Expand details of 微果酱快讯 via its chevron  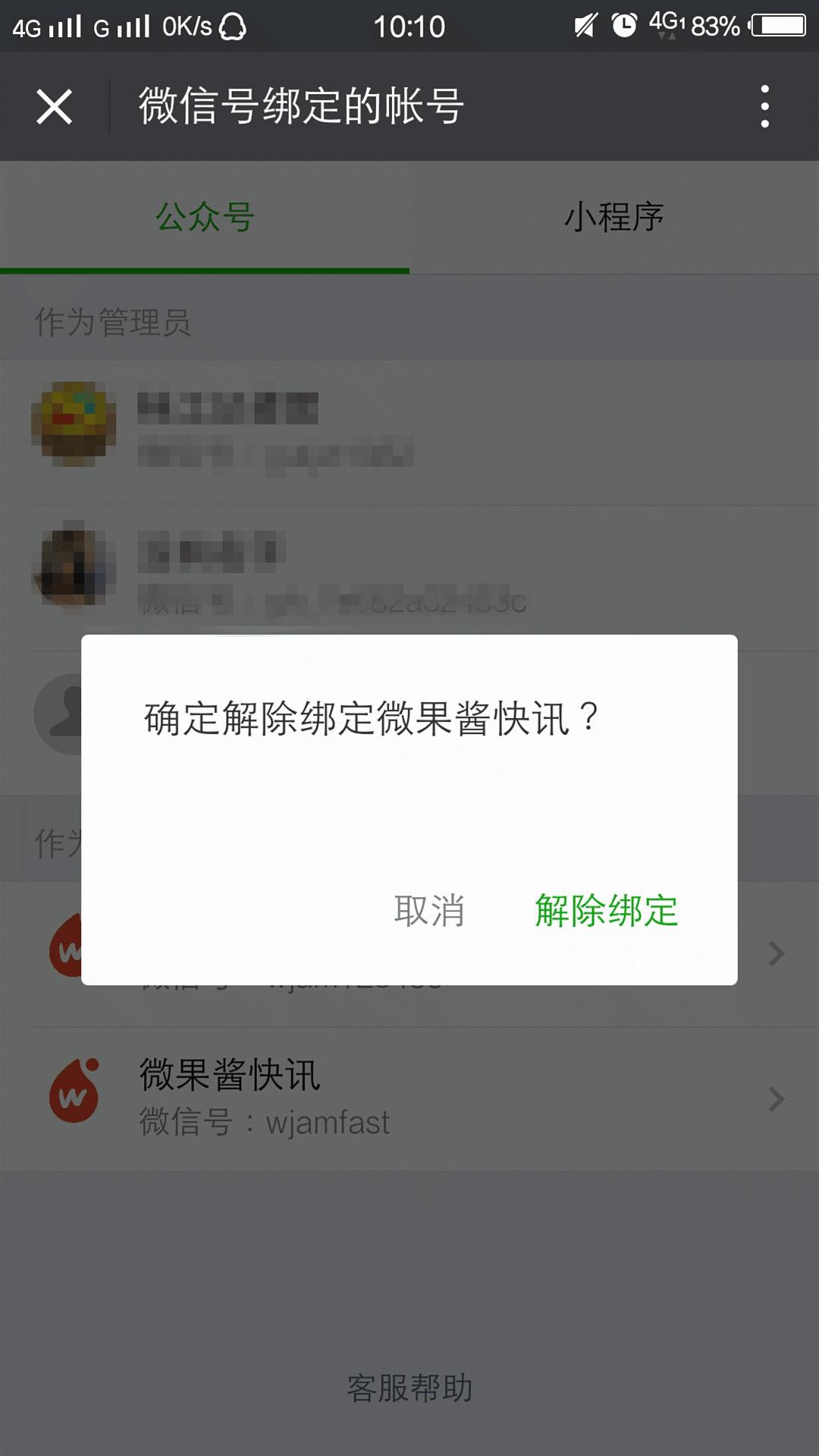775,1097
